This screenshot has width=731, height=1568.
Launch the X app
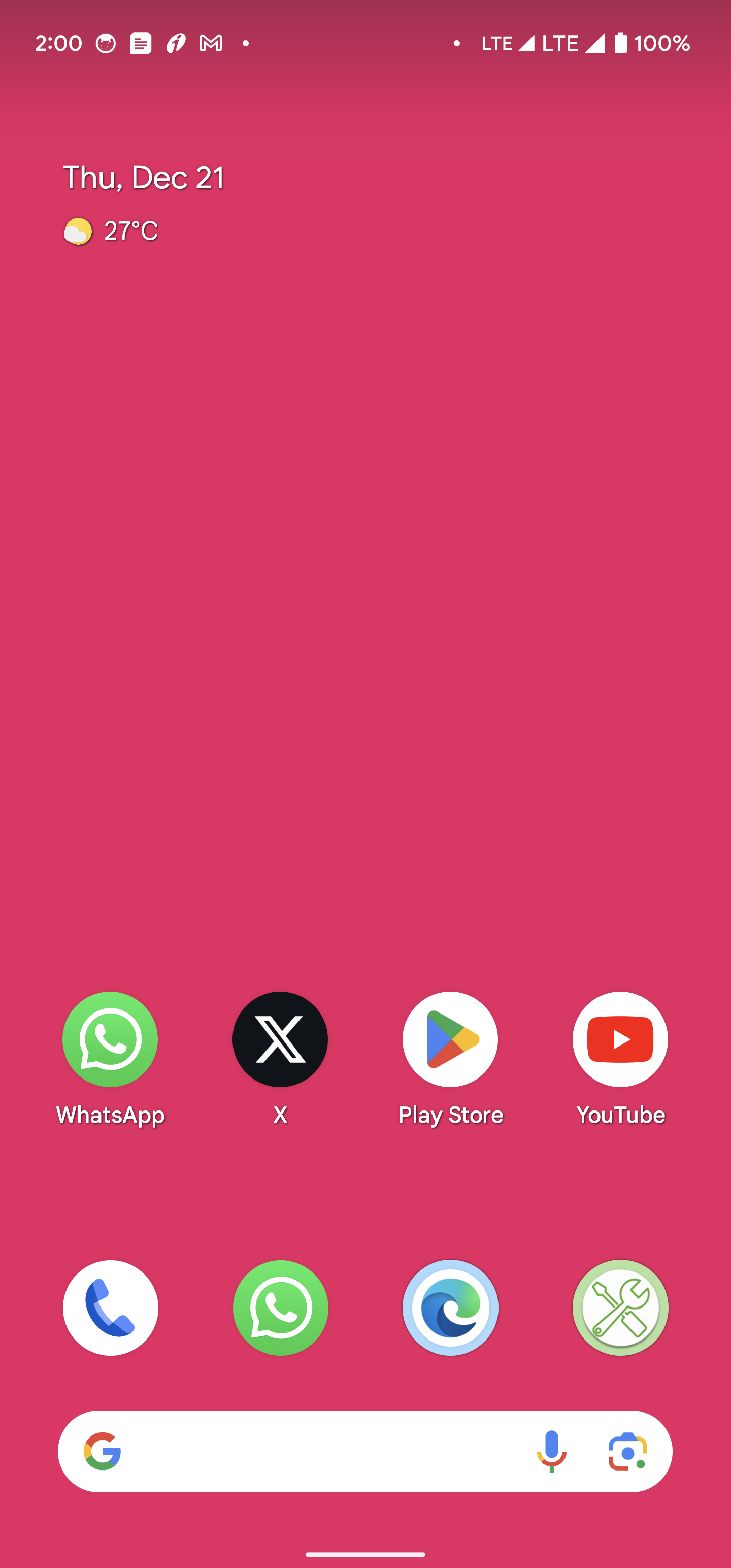280,1039
